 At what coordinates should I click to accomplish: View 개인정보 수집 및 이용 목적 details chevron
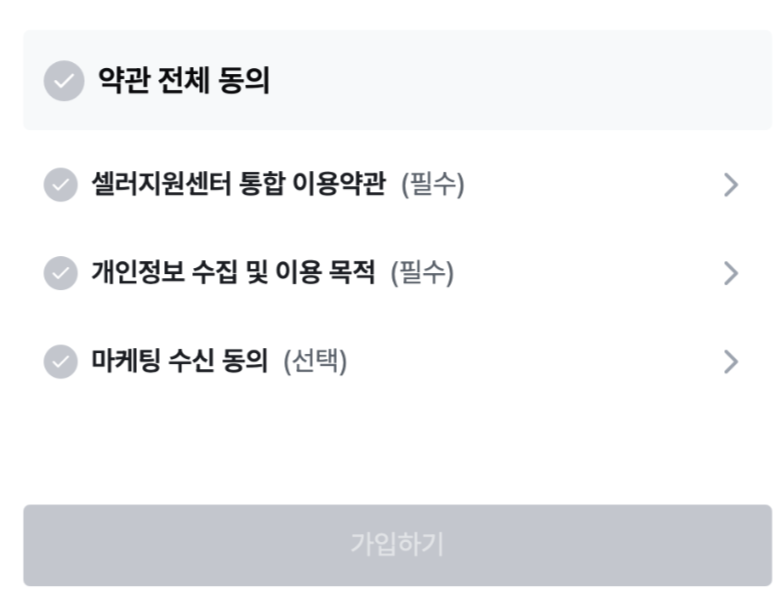pyautogui.click(x=731, y=273)
